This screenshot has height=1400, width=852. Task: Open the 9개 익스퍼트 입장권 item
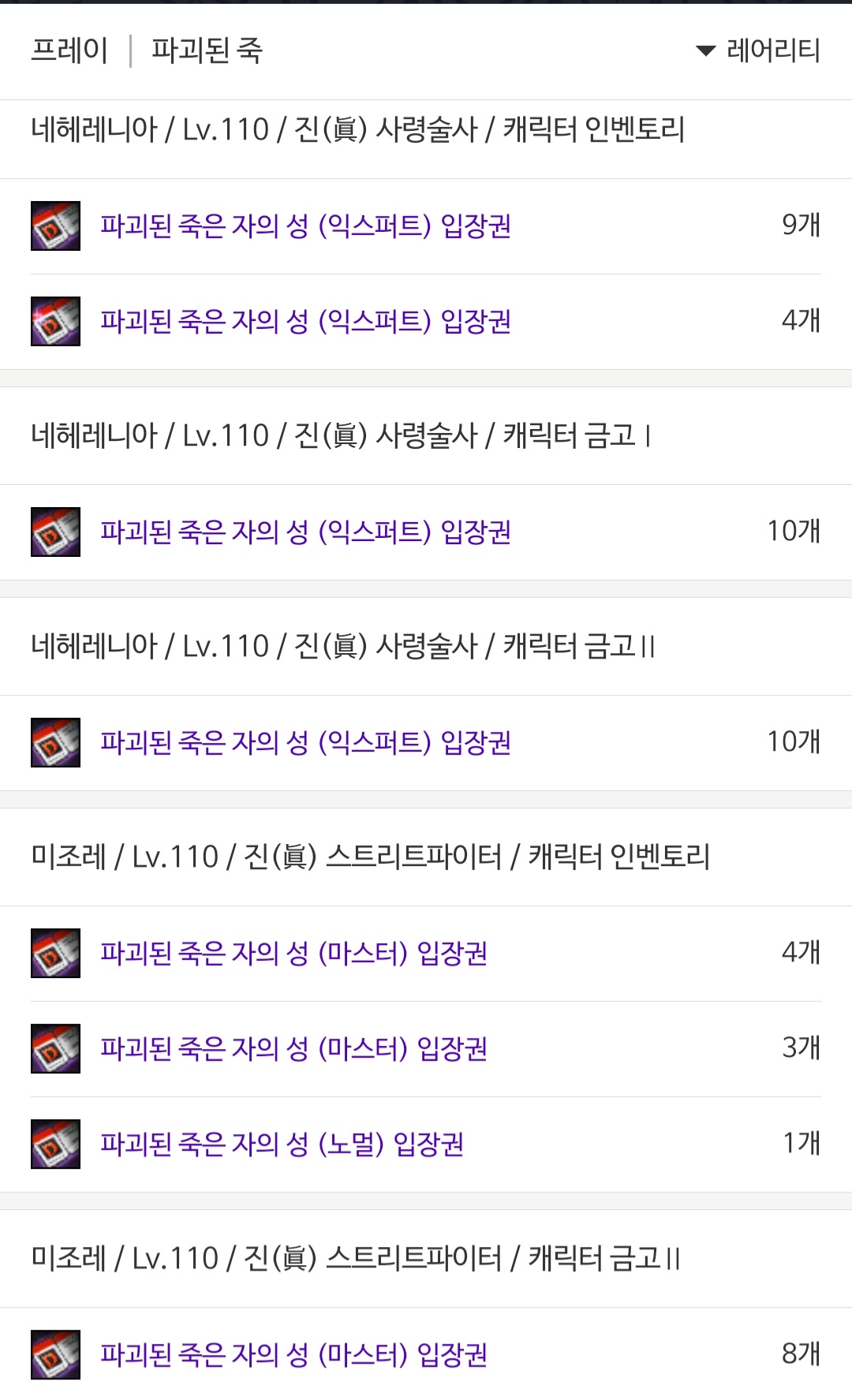pyautogui.click(x=305, y=226)
